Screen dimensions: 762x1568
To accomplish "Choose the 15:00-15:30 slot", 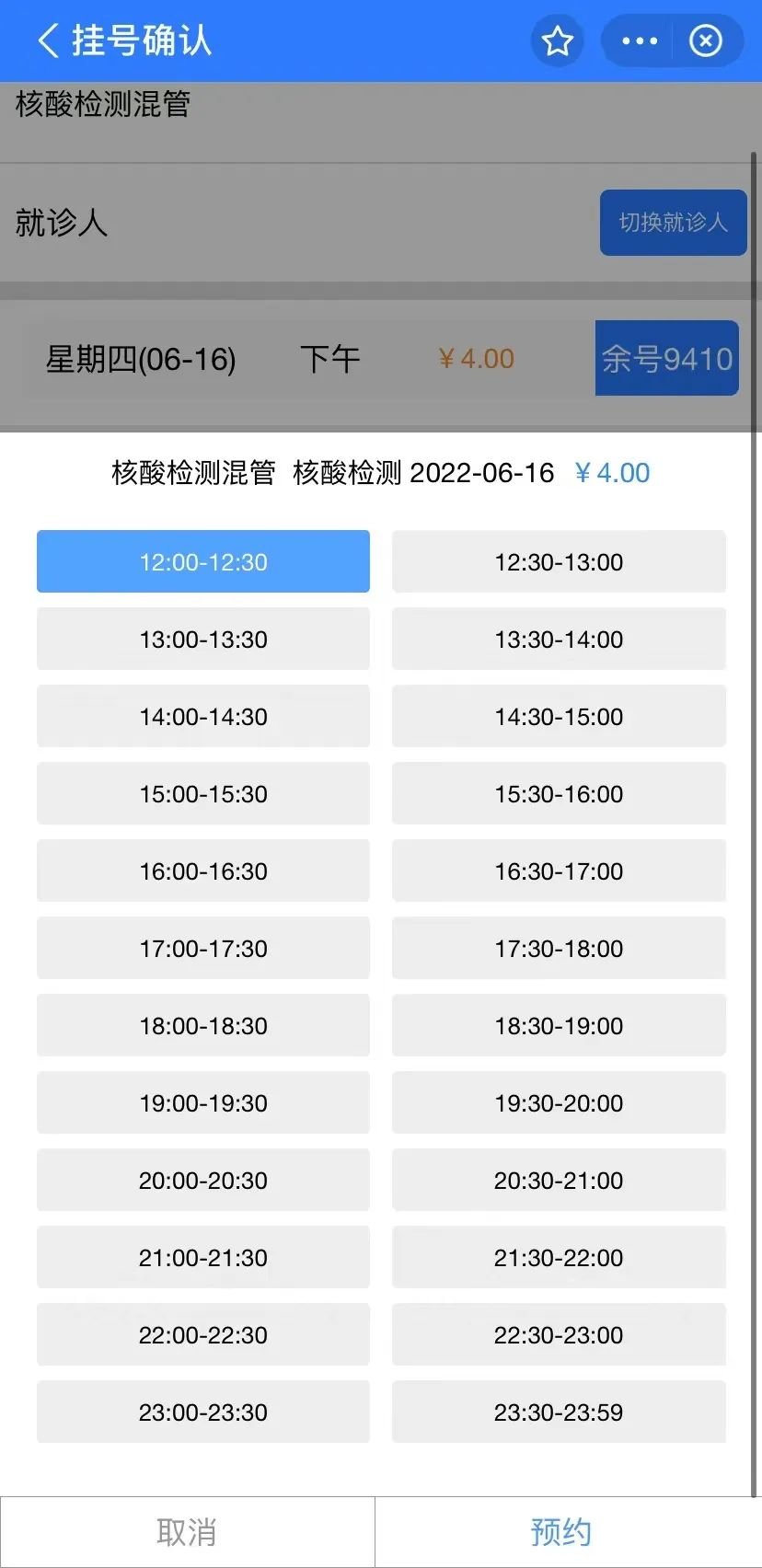I will (x=203, y=793).
